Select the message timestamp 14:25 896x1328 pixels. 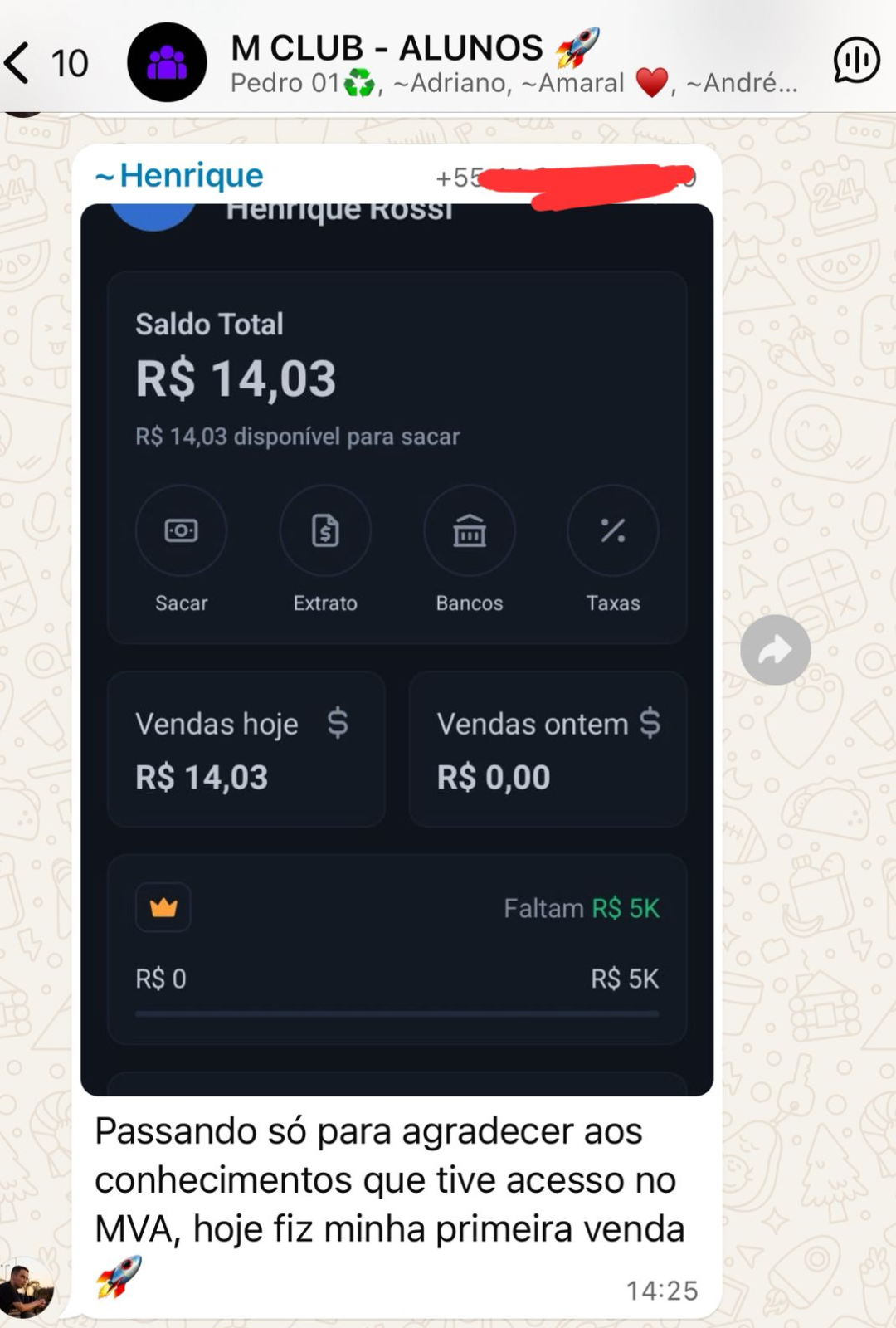point(663,1291)
